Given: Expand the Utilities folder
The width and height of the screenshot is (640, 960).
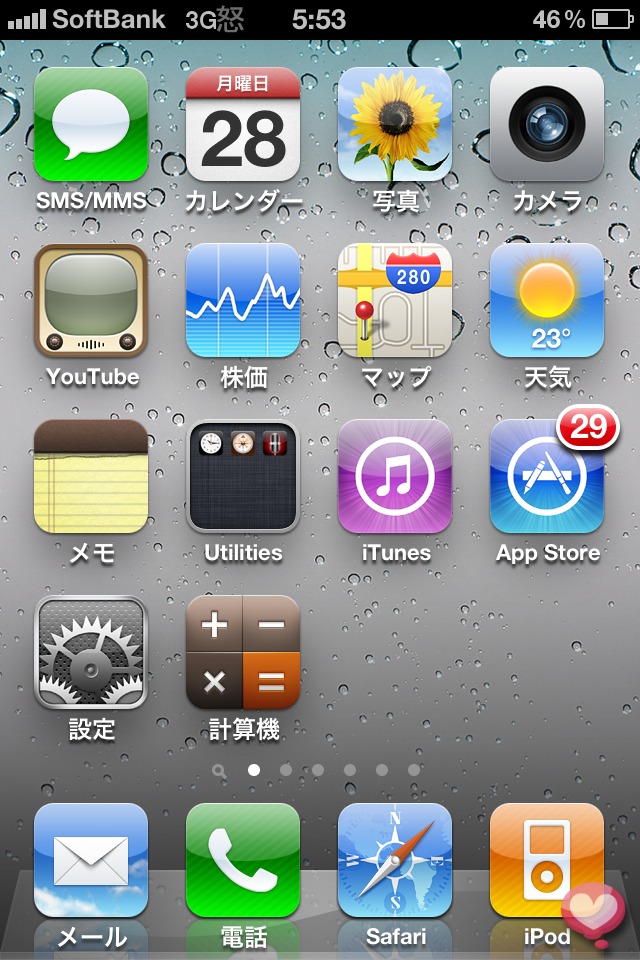Looking at the screenshot, I should (243, 476).
